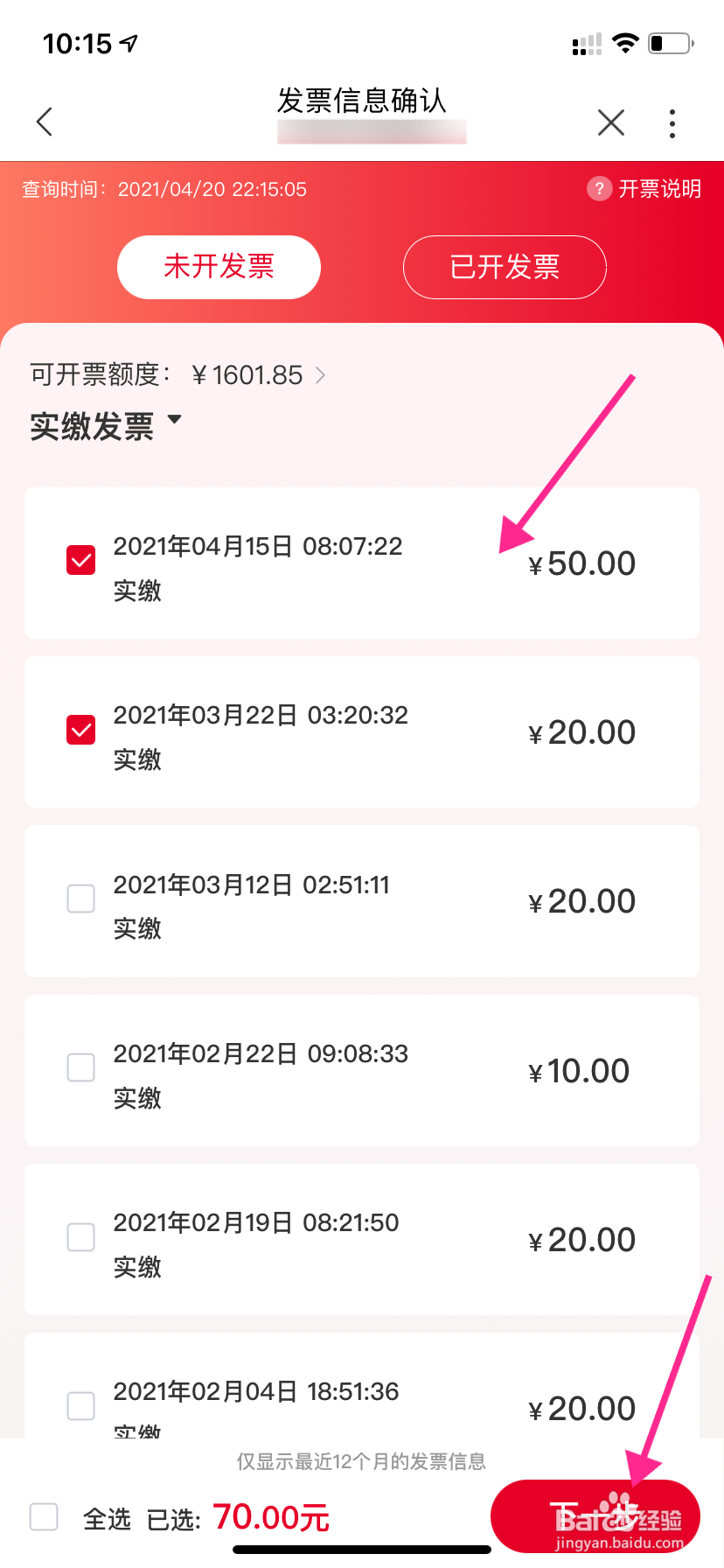The height and width of the screenshot is (1568, 724).
Task: Uncheck the 2021年03月22日 ¥20.00 invoice
Action: [x=80, y=729]
